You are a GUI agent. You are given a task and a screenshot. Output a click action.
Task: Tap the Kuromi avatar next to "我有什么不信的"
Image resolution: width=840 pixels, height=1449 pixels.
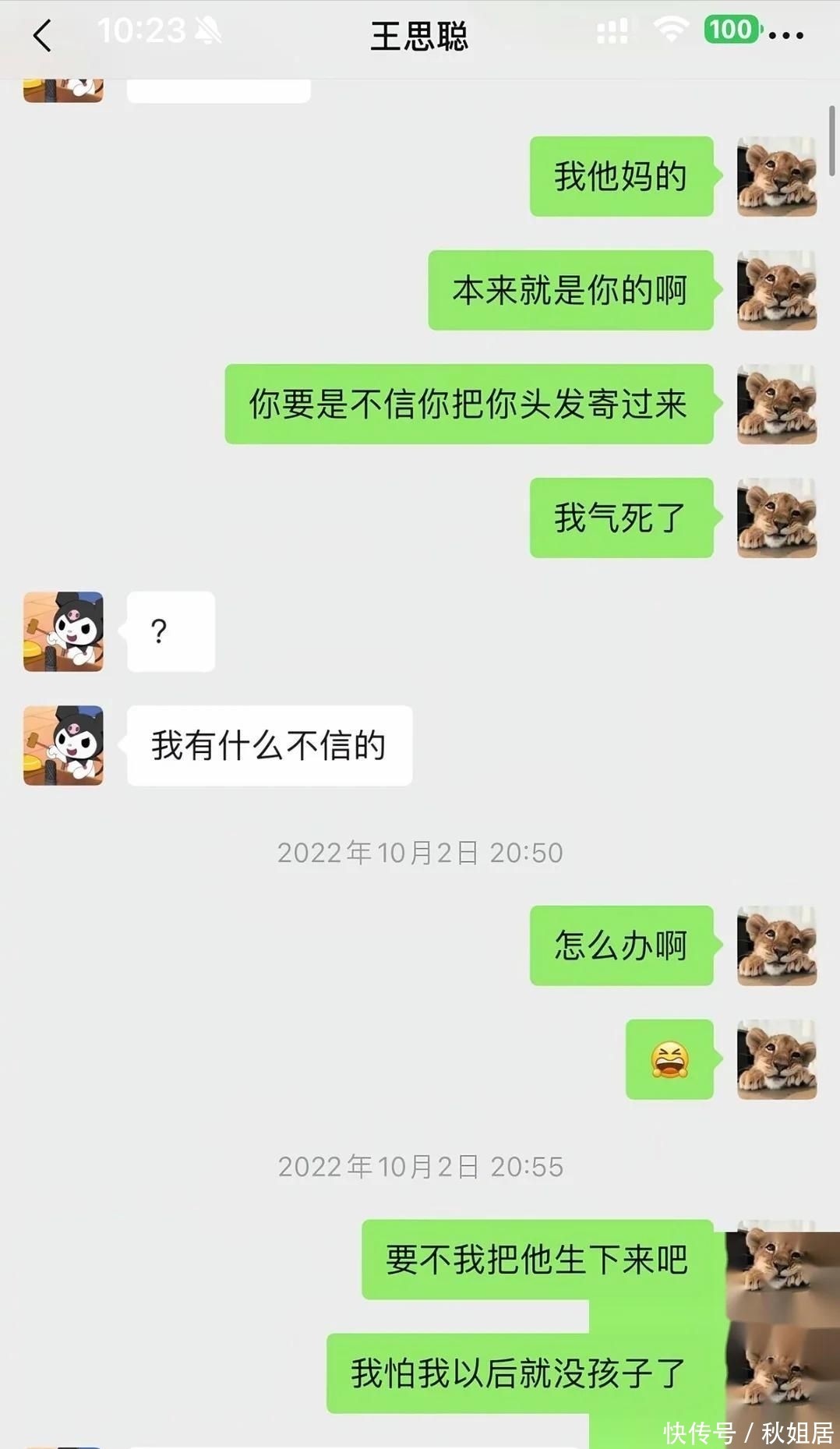pos(63,745)
